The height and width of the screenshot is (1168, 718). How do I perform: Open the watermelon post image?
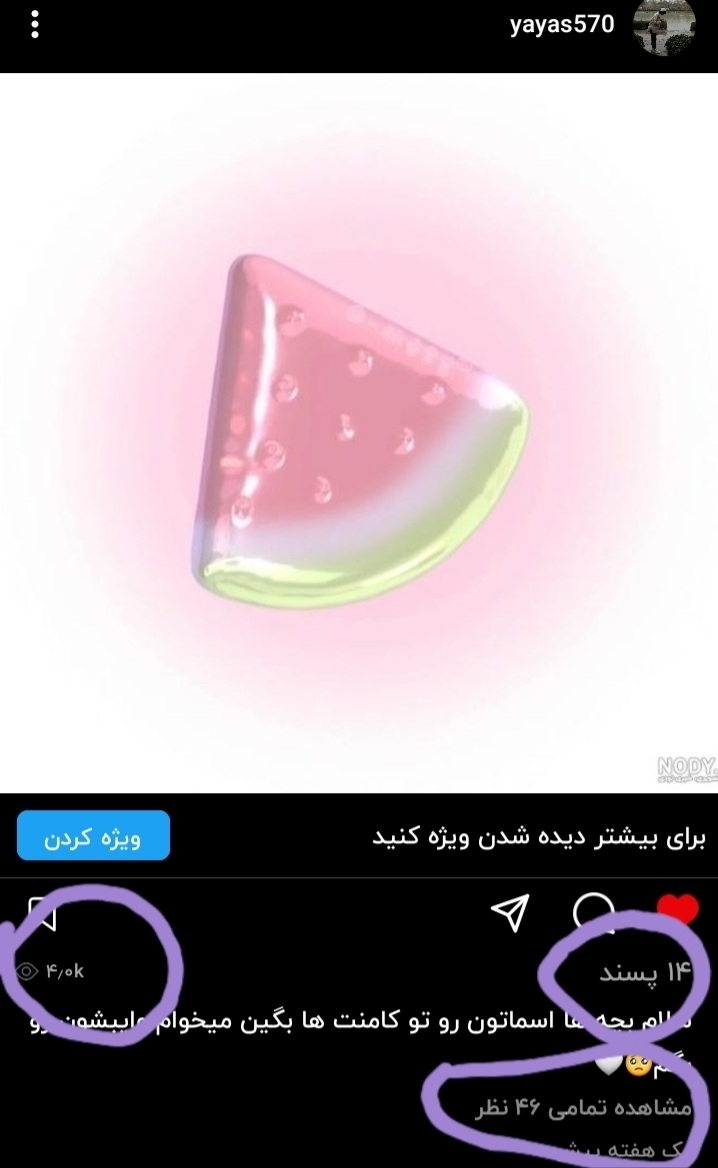coord(359,433)
